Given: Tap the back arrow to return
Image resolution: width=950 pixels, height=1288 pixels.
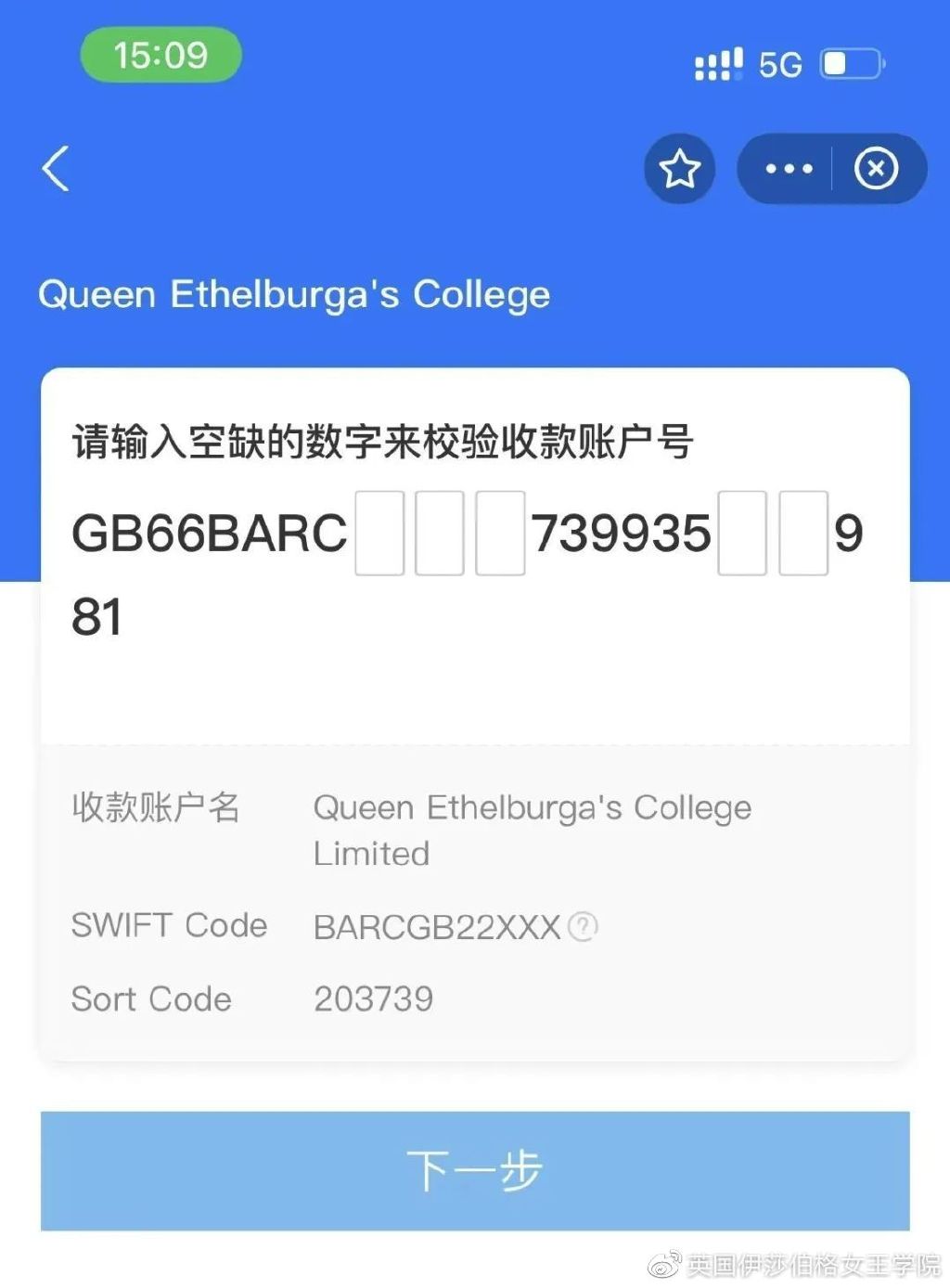Looking at the screenshot, I should click(56, 169).
